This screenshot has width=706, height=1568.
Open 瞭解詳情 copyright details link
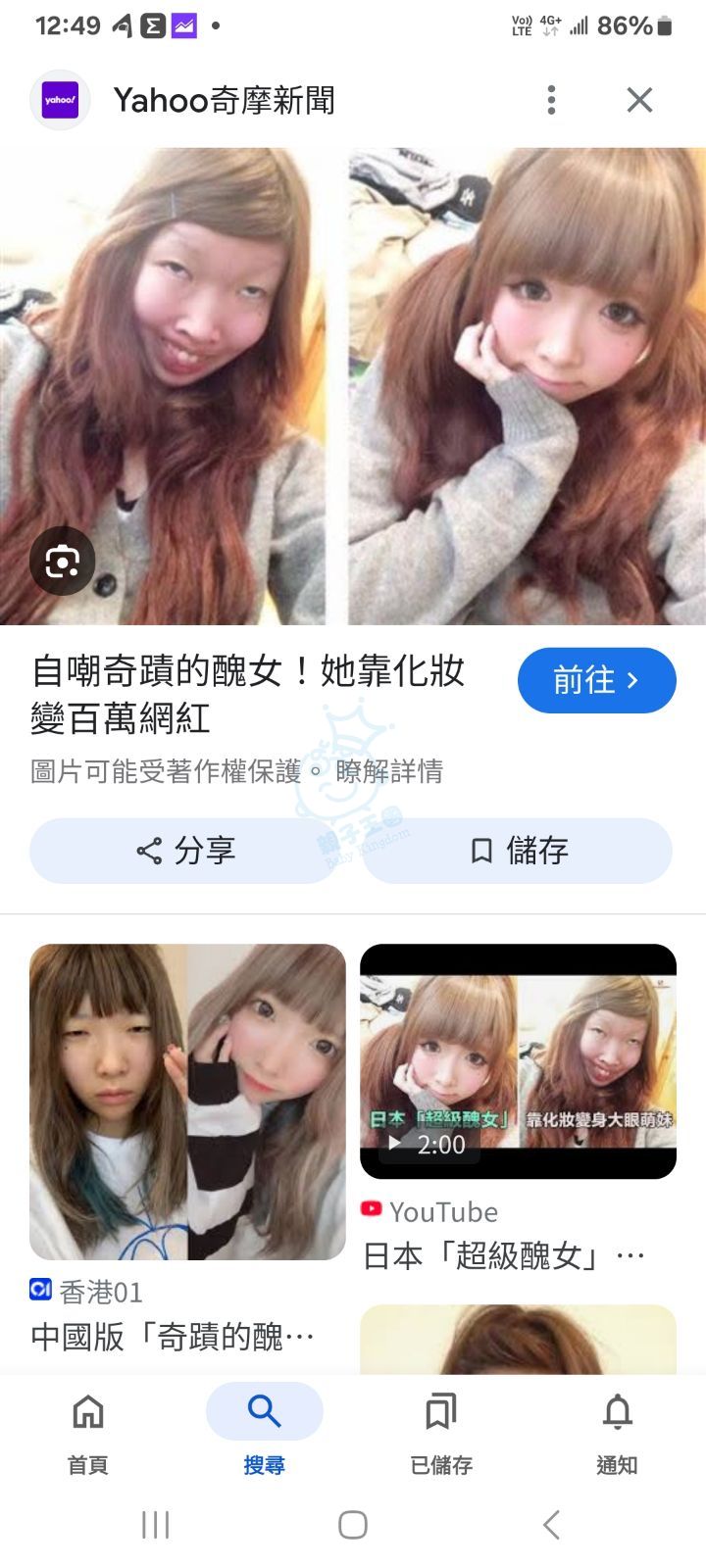tap(389, 771)
